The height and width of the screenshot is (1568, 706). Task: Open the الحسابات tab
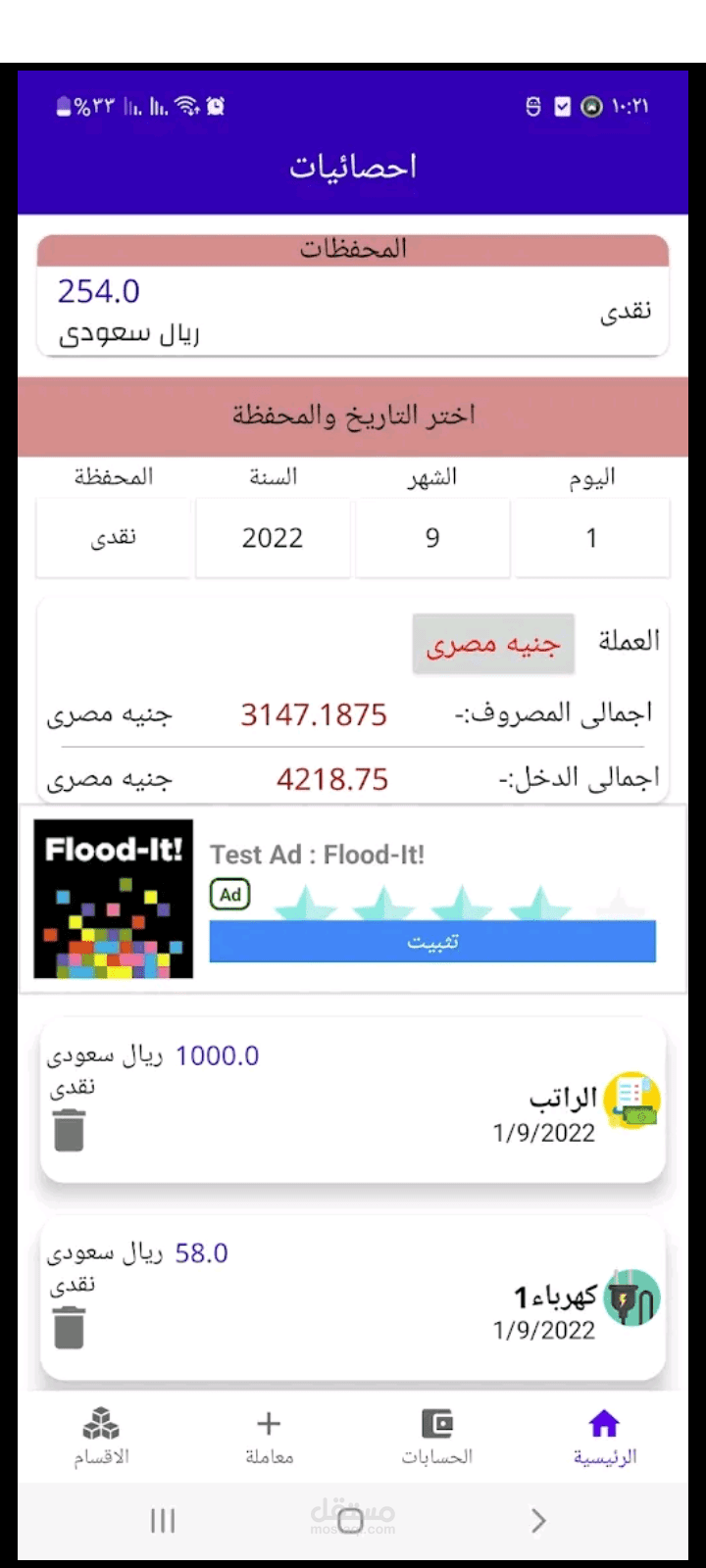(x=436, y=1437)
